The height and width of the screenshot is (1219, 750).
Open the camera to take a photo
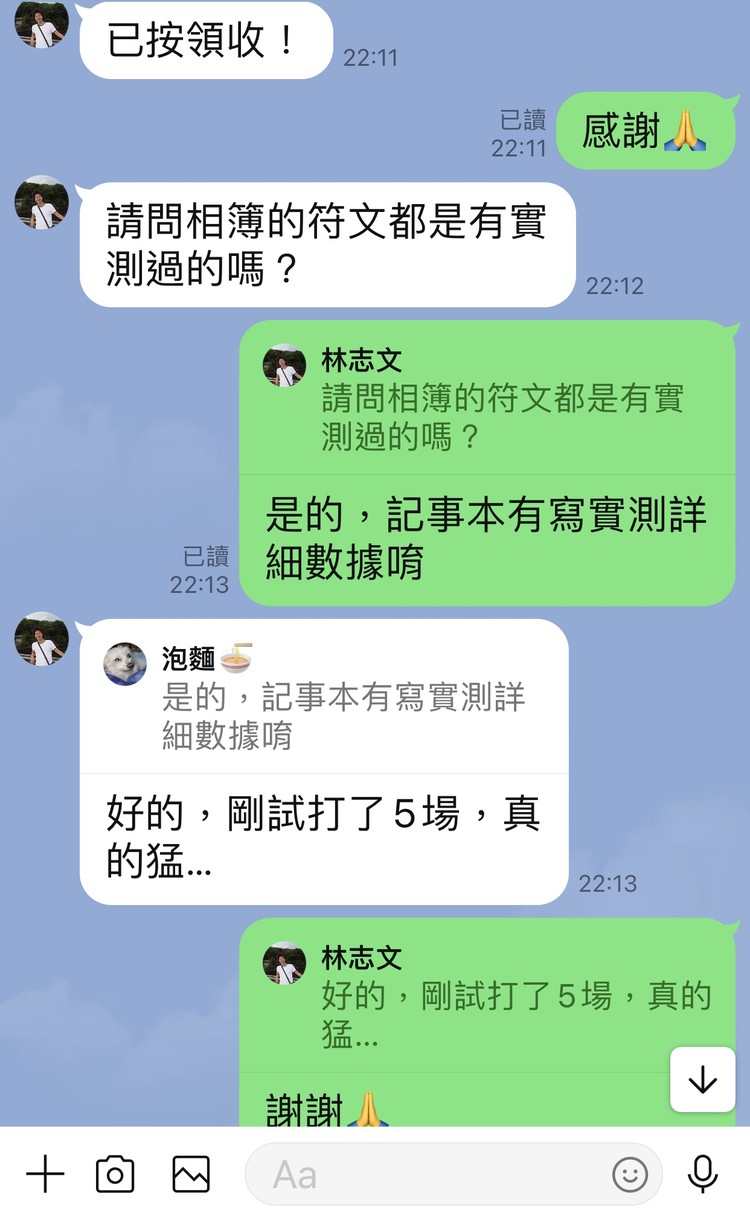point(114,1175)
